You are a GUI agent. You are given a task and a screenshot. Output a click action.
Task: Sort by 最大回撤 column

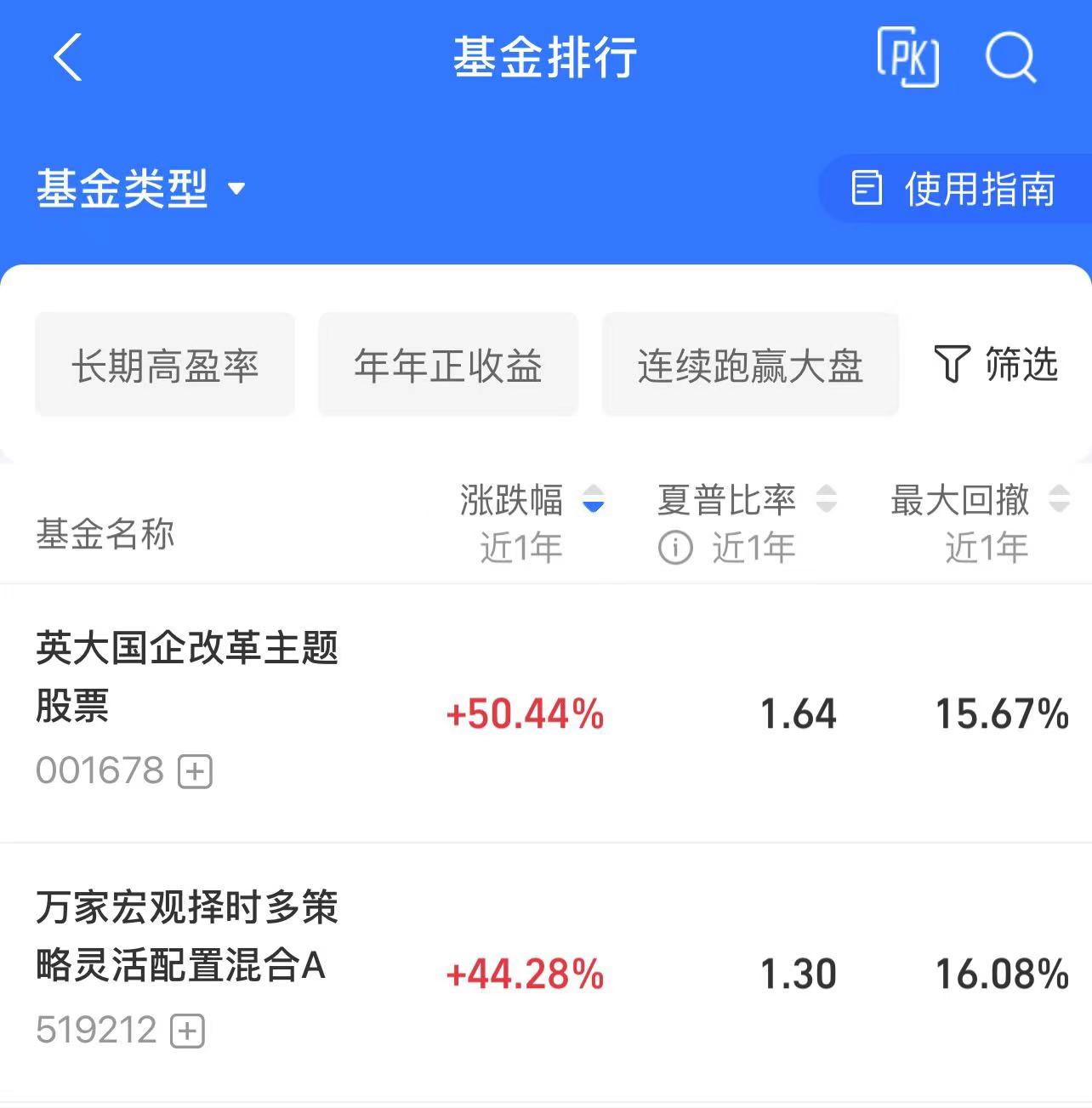pos(978,500)
